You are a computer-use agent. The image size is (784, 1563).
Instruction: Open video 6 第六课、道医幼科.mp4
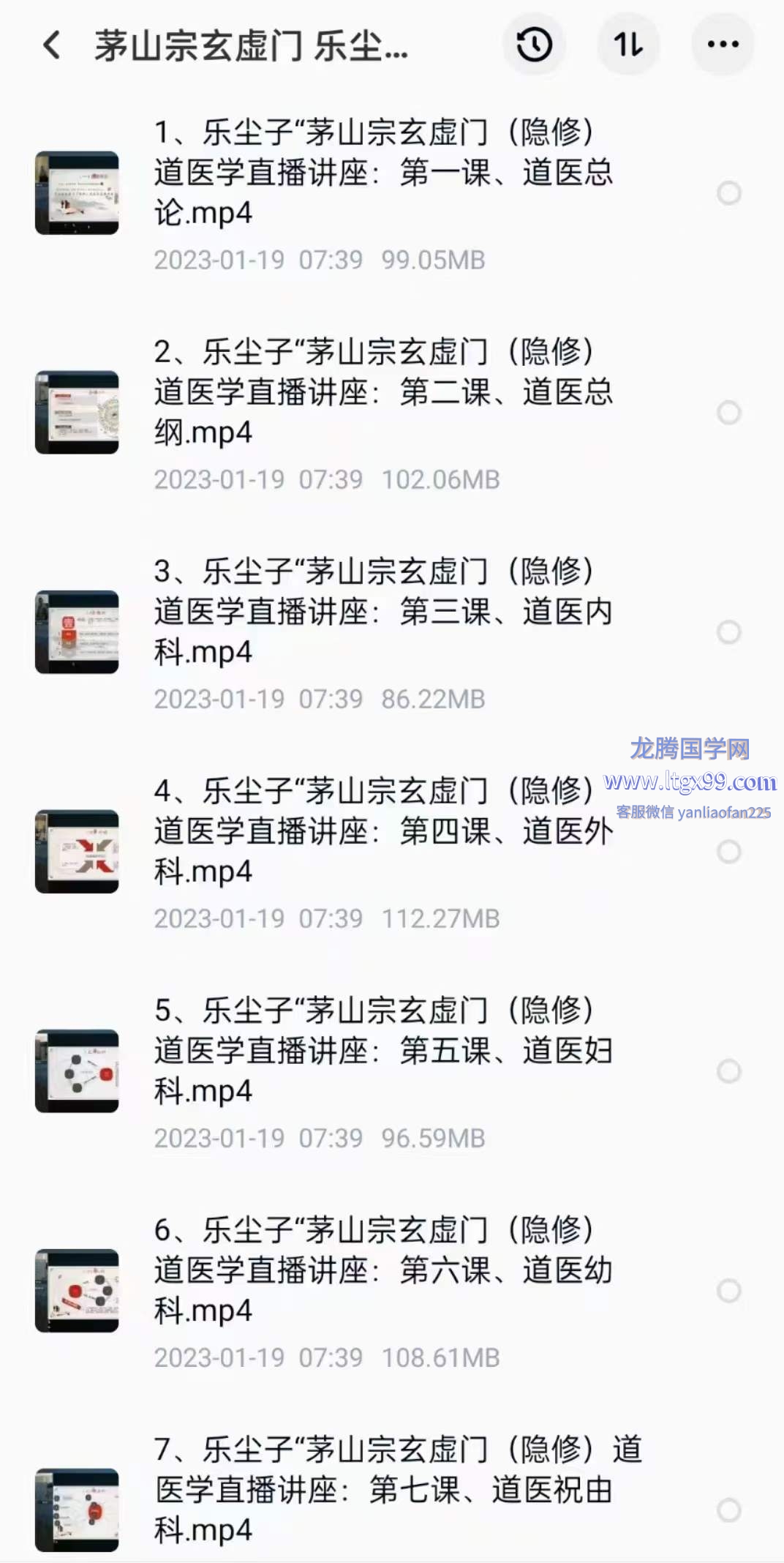(382, 1271)
